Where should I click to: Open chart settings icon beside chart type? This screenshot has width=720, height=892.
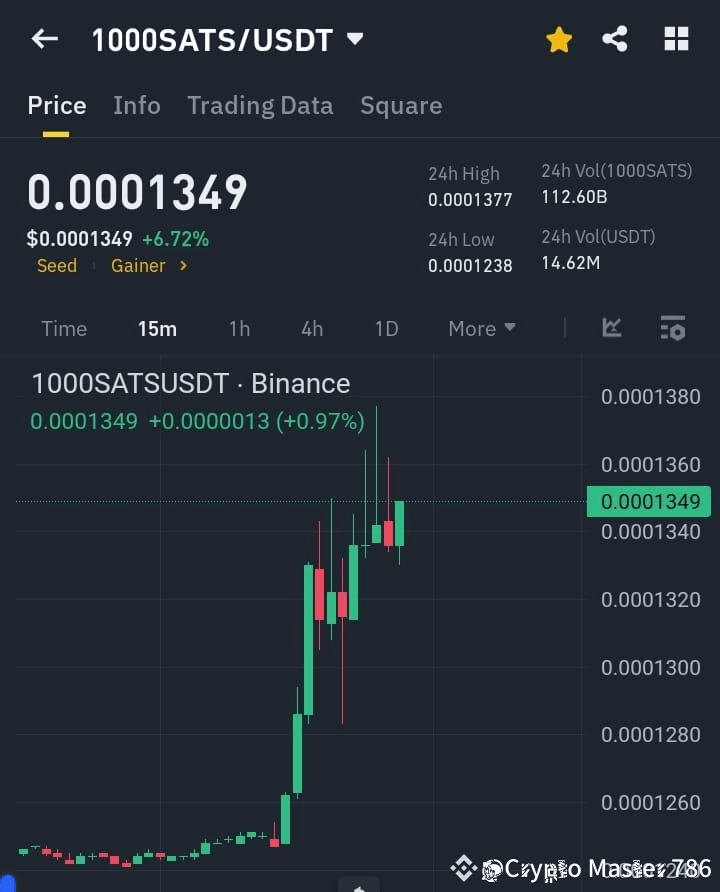[x=672, y=328]
